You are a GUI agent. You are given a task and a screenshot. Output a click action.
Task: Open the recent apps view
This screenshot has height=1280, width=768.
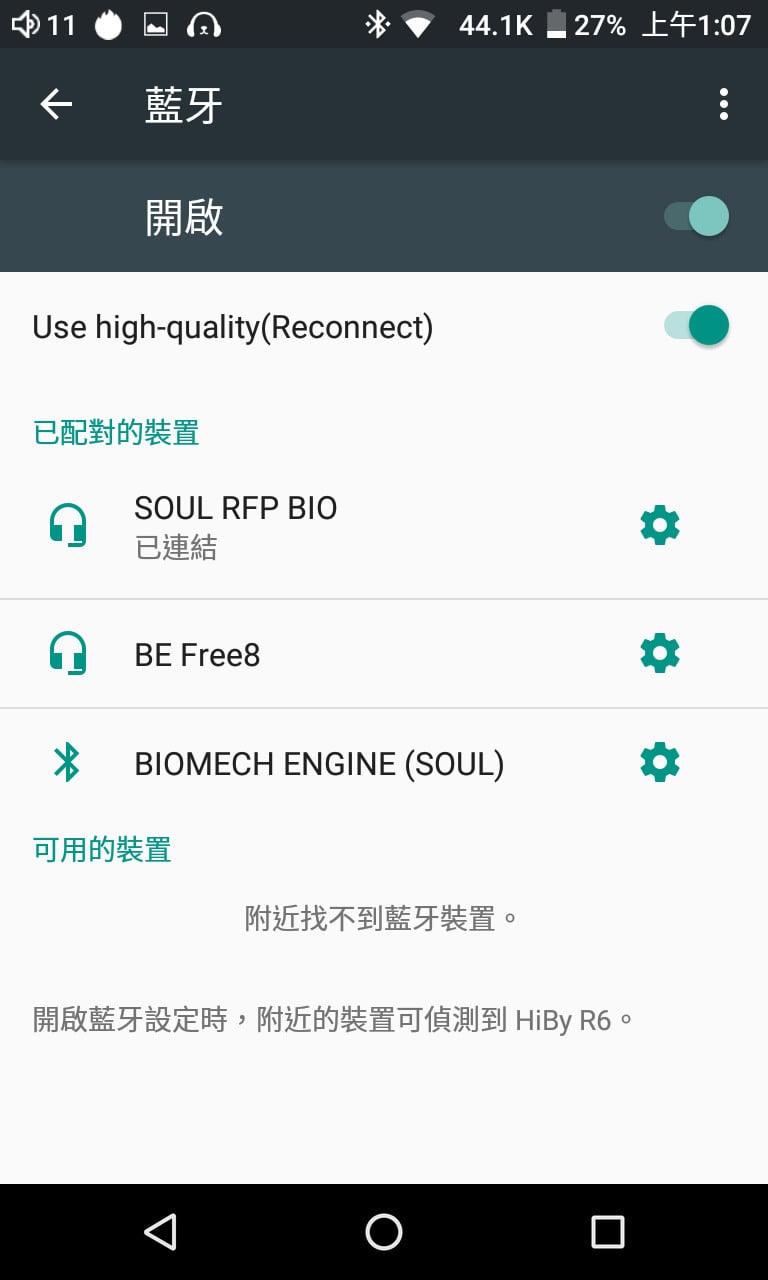(607, 1232)
